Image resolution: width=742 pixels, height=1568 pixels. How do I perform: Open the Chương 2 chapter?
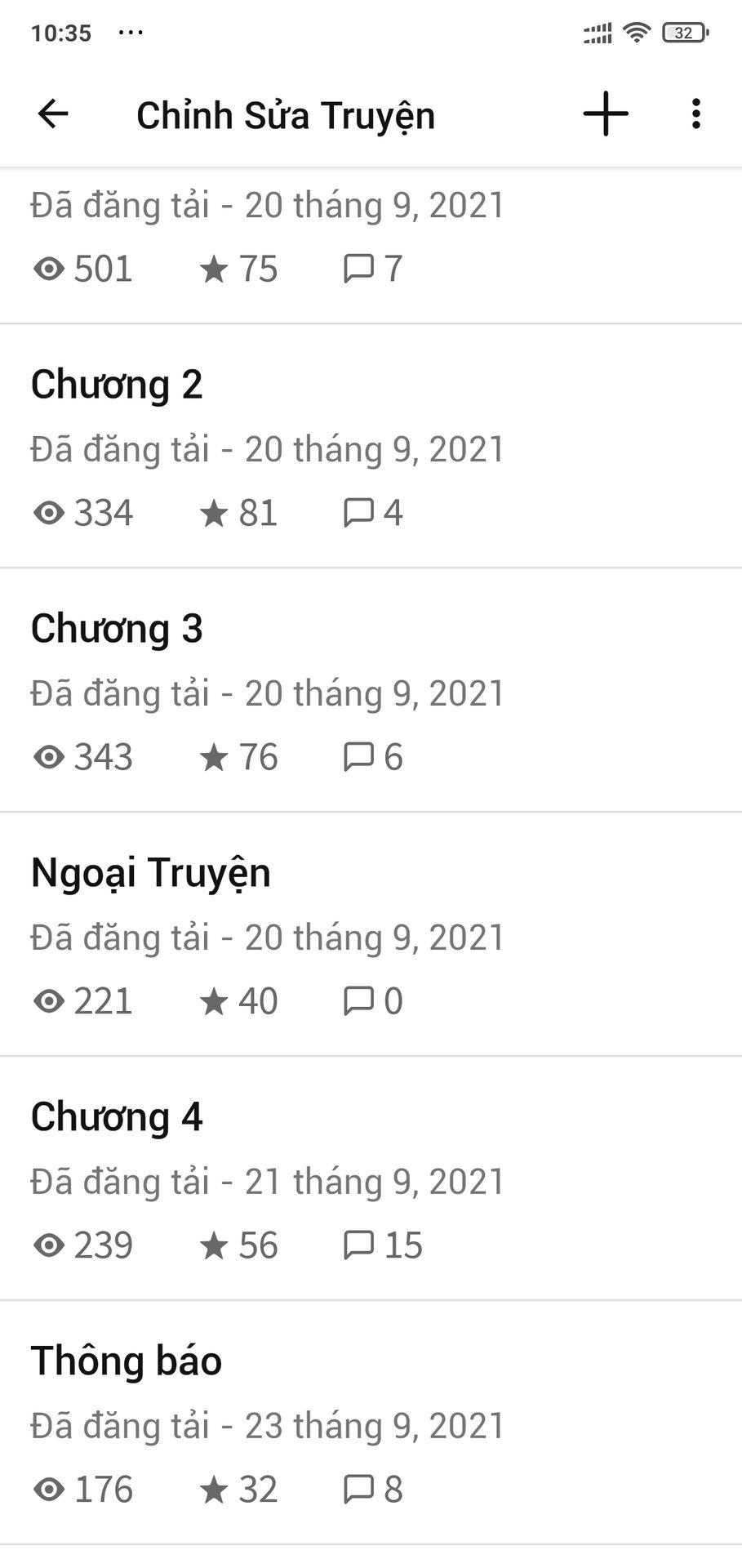(371, 446)
